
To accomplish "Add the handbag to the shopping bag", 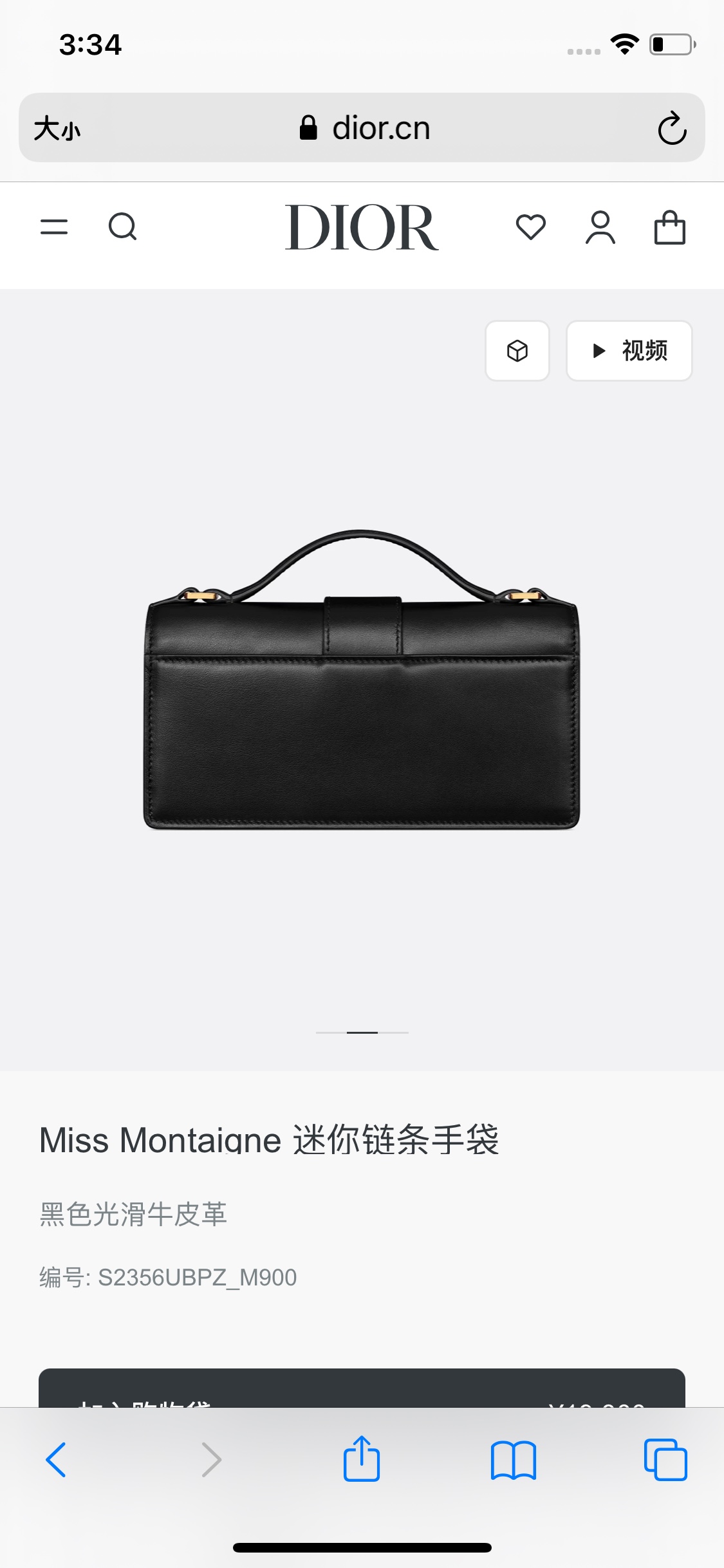I will coord(362,1389).
